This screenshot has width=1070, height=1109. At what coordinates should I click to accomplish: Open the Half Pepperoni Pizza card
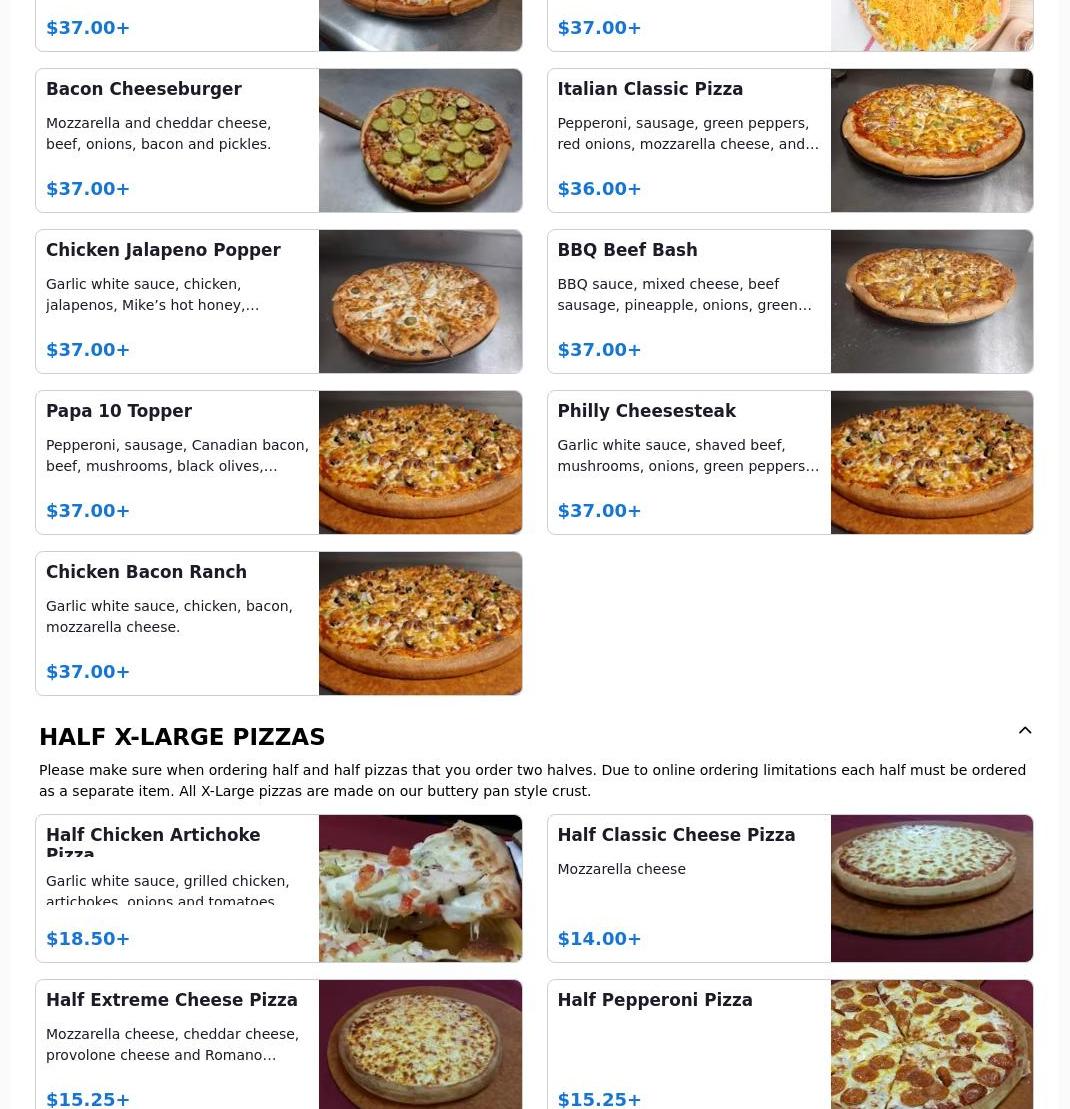pyautogui.click(x=789, y=1045)
